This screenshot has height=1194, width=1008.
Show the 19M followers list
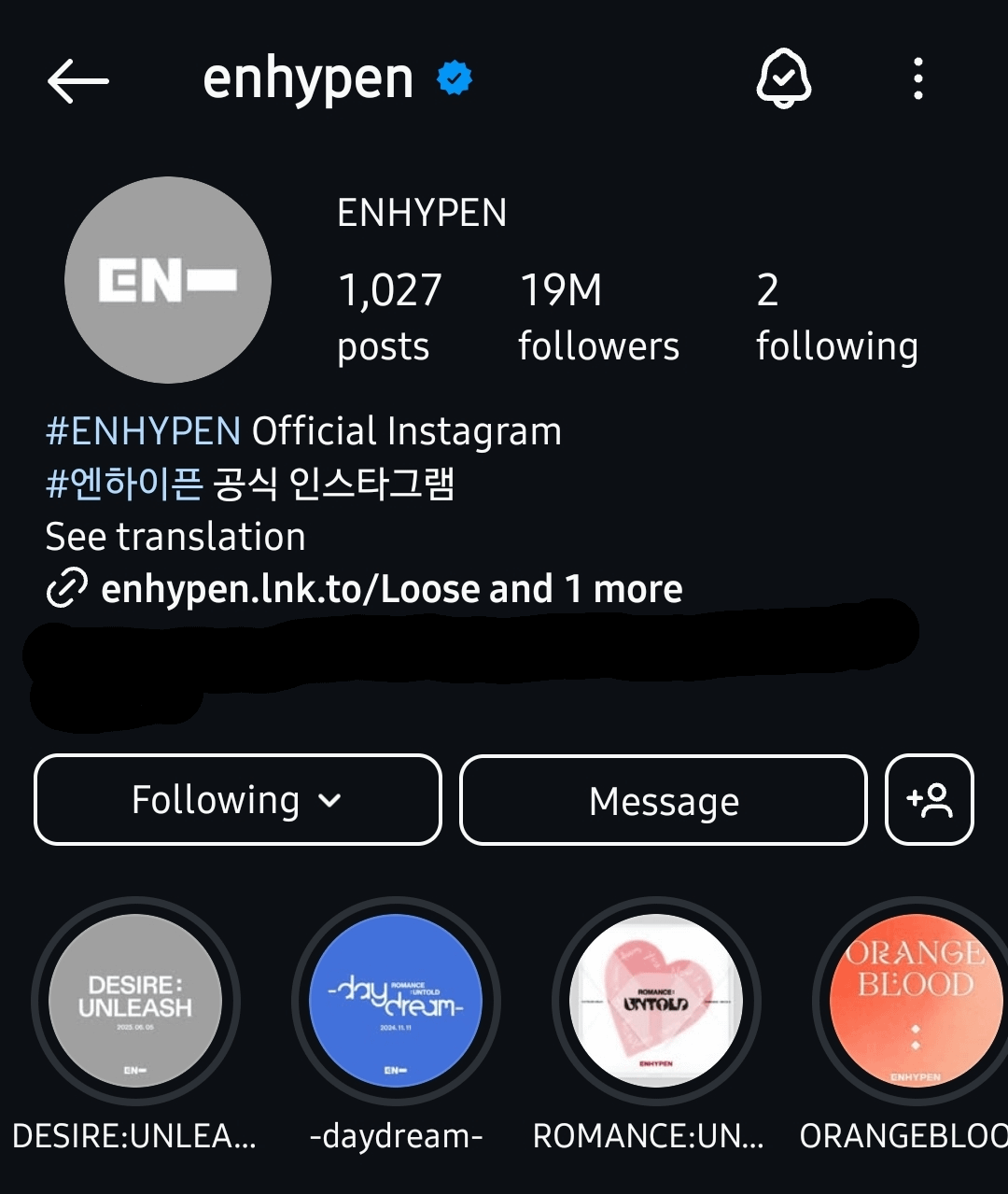click(x=598, y=317)
